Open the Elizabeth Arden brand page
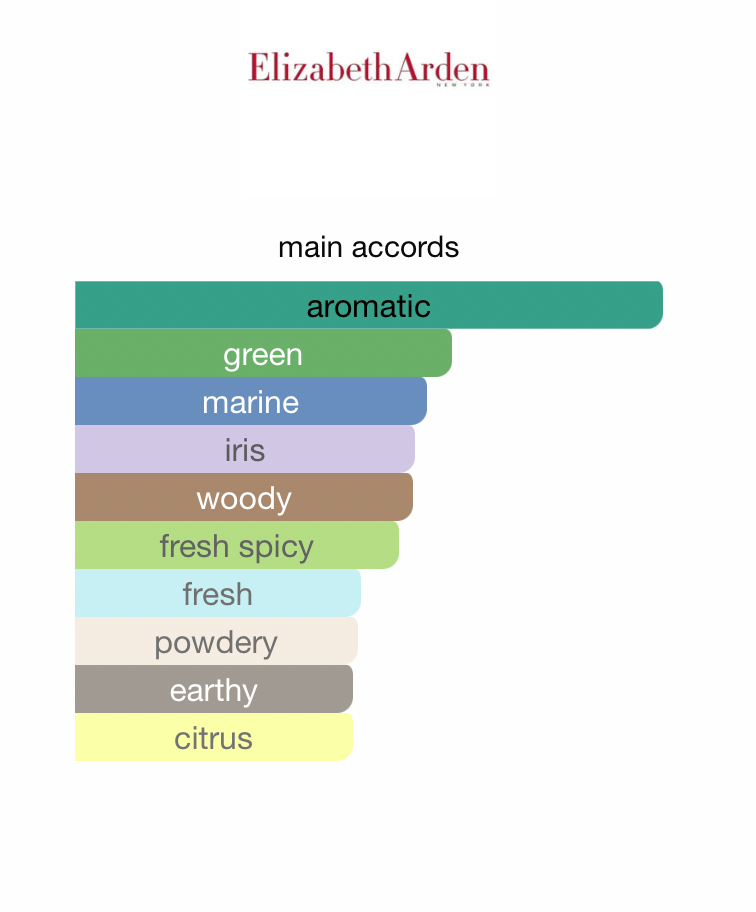756x912 pixels. click(x=369, y=69)
